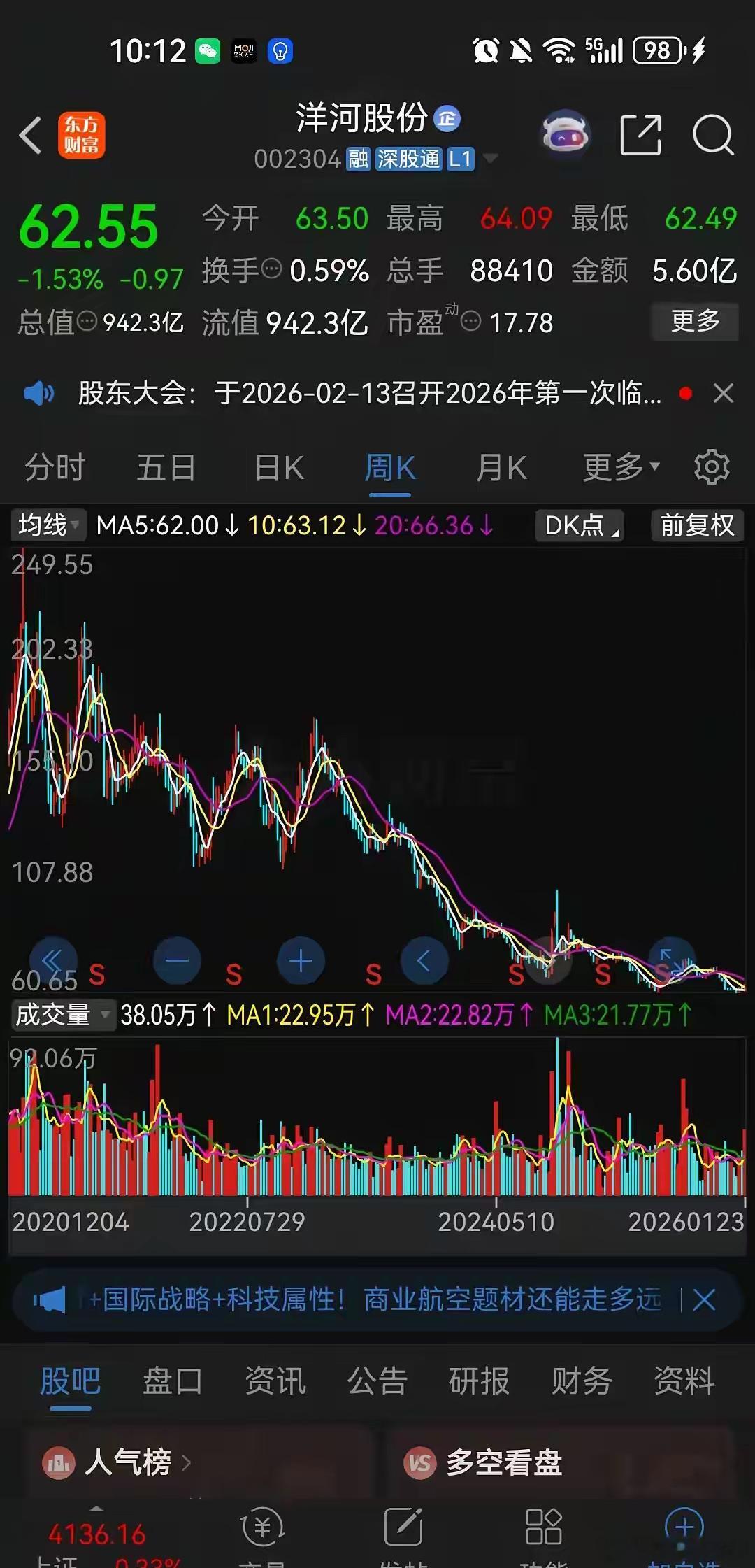
Task: Zoom out the chart with the minus button
Action: click(178, 961)
